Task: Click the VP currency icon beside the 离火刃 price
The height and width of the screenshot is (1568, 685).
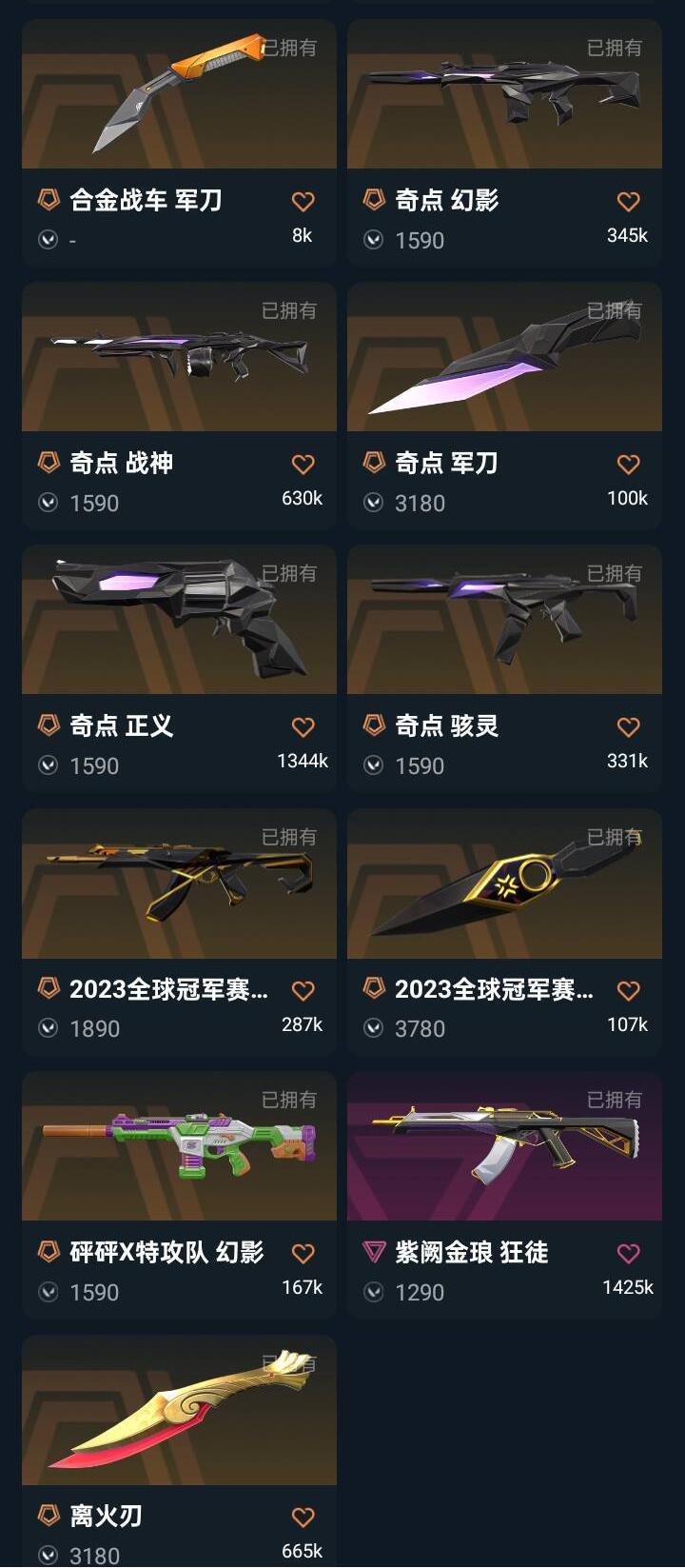Action: pos(50,1554)
